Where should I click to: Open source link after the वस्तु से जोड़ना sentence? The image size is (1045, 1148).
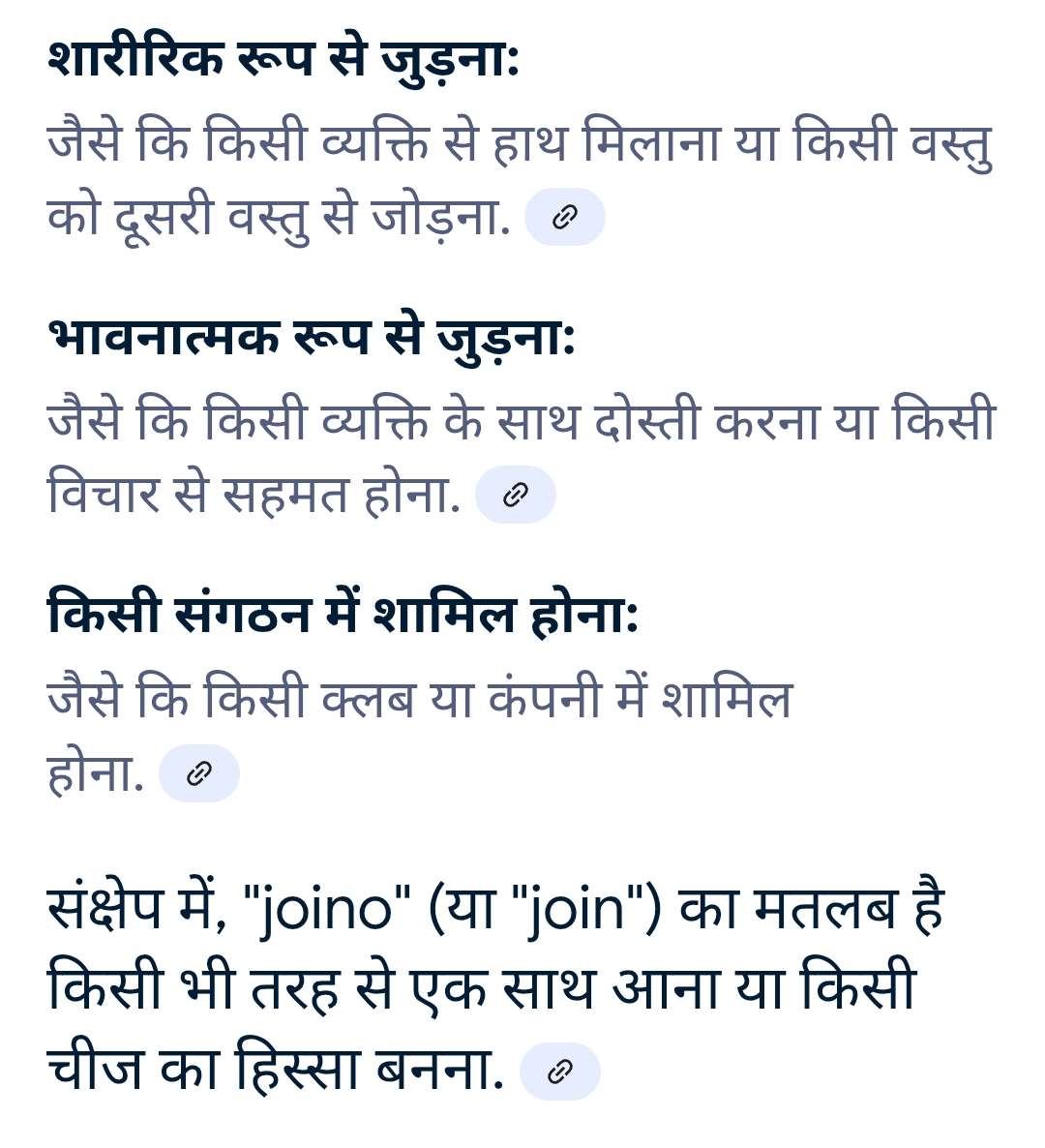[564, 218]
